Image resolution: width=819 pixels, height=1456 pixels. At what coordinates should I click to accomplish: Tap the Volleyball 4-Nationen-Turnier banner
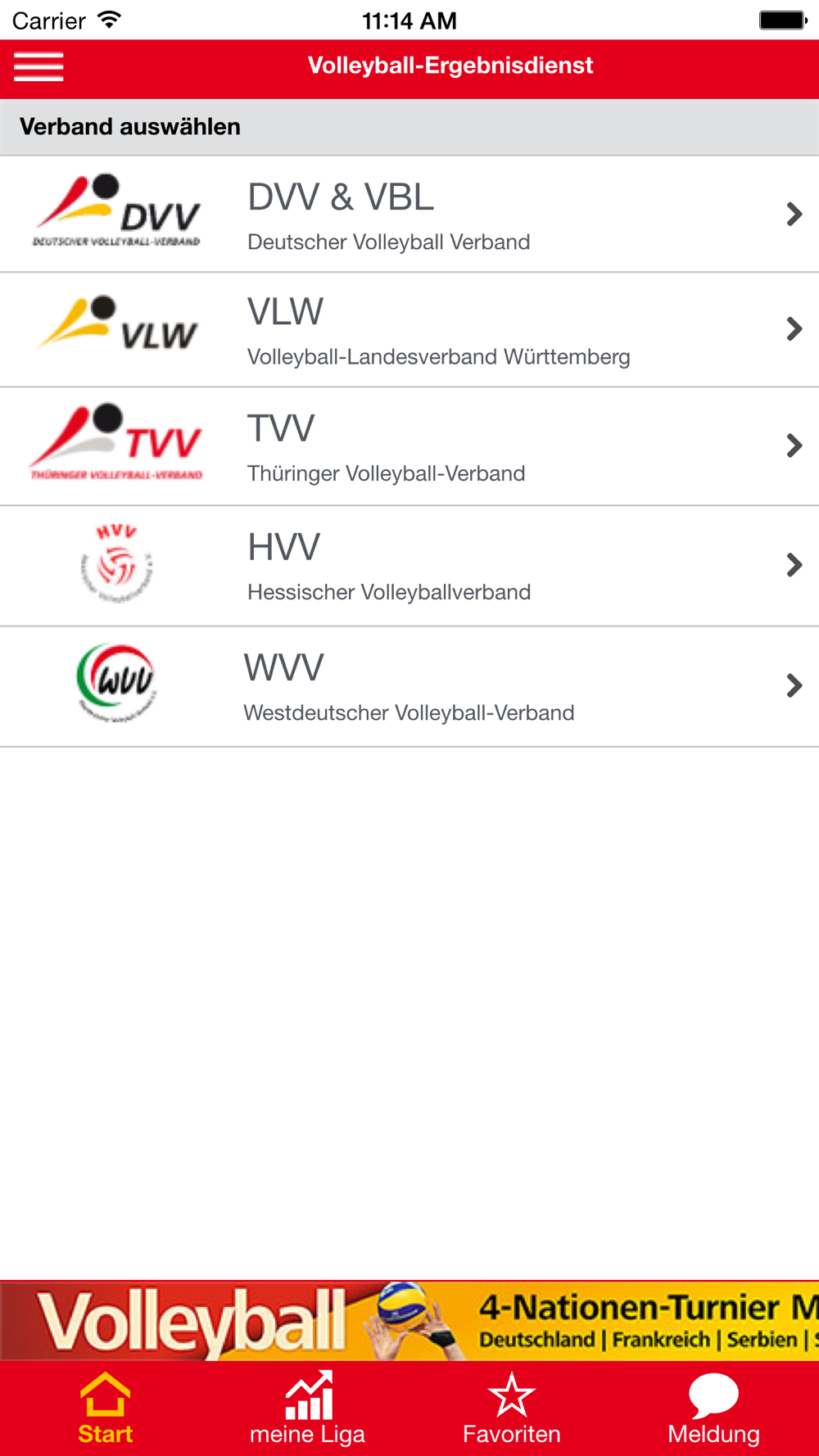coord(409,1321)
